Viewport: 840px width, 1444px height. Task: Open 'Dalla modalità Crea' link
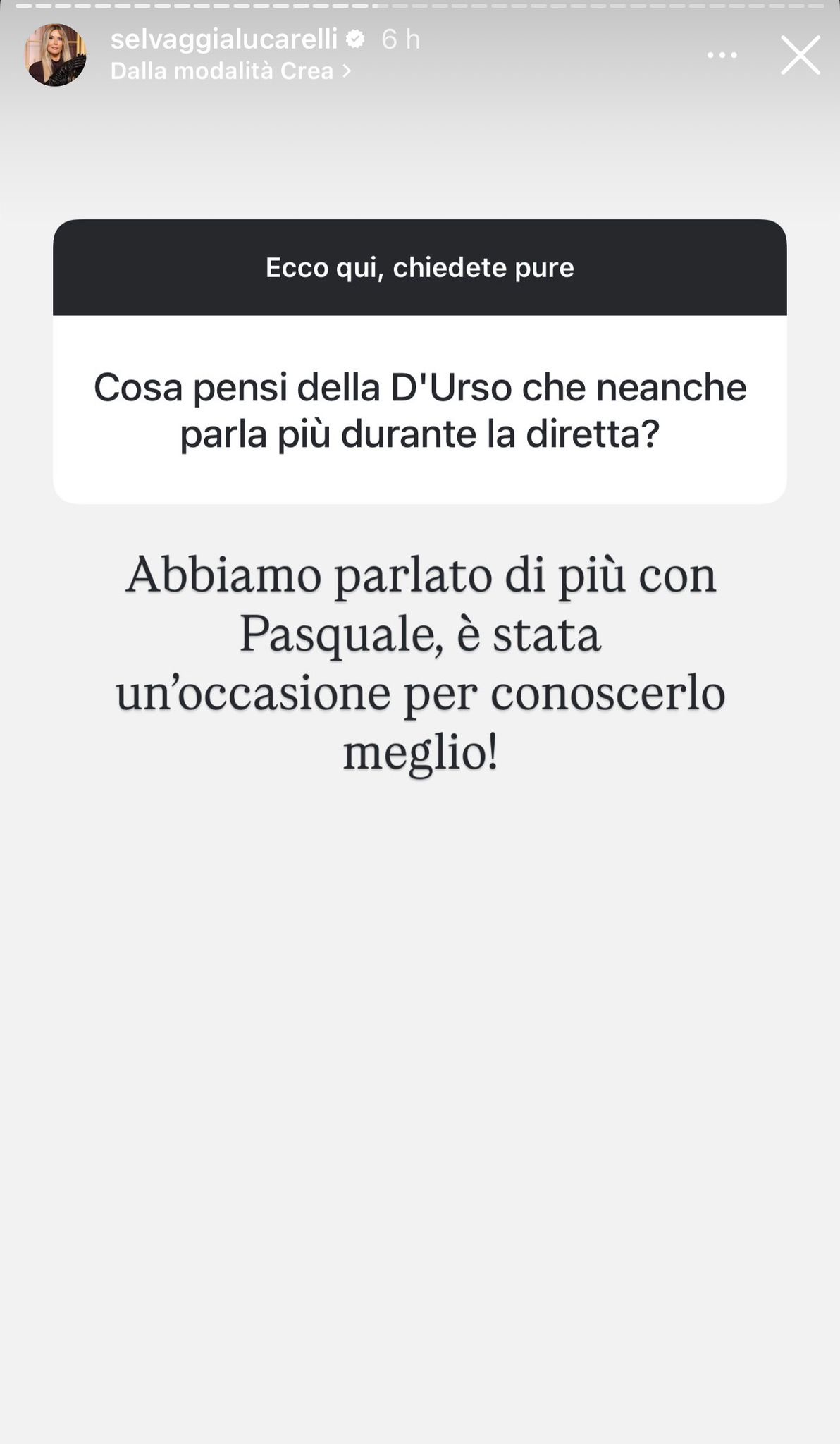230,71
